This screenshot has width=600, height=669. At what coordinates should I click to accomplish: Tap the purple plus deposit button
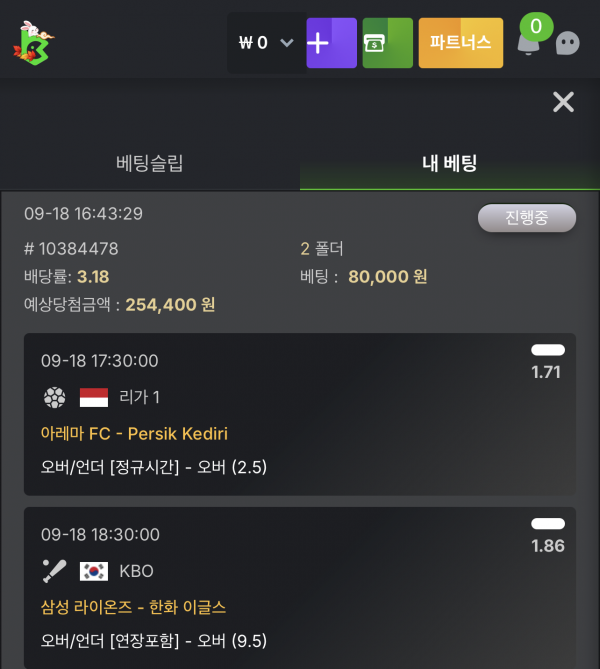(332, 43)
